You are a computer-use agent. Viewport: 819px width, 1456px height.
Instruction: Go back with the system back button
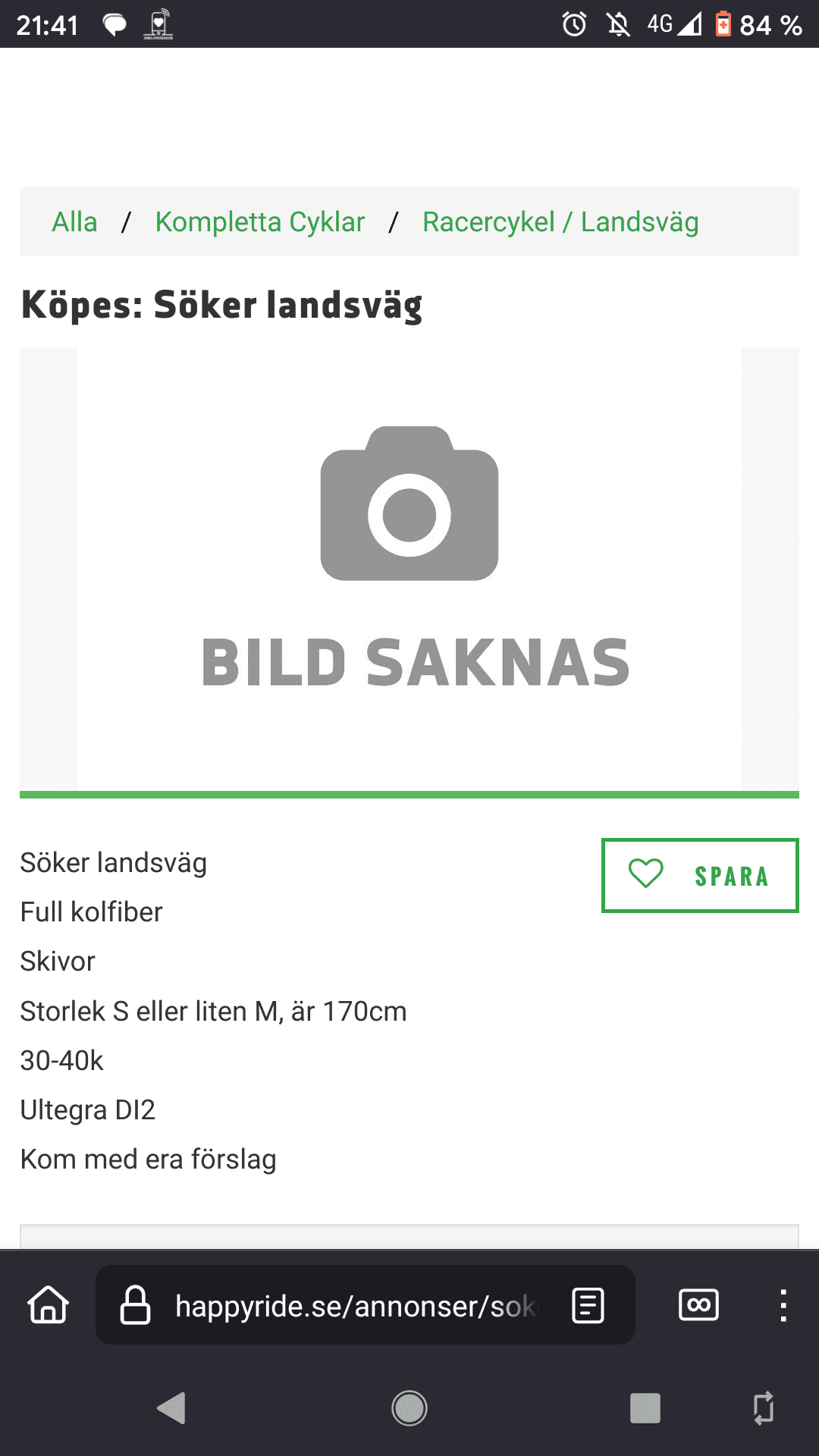[x=172, y=1408]
